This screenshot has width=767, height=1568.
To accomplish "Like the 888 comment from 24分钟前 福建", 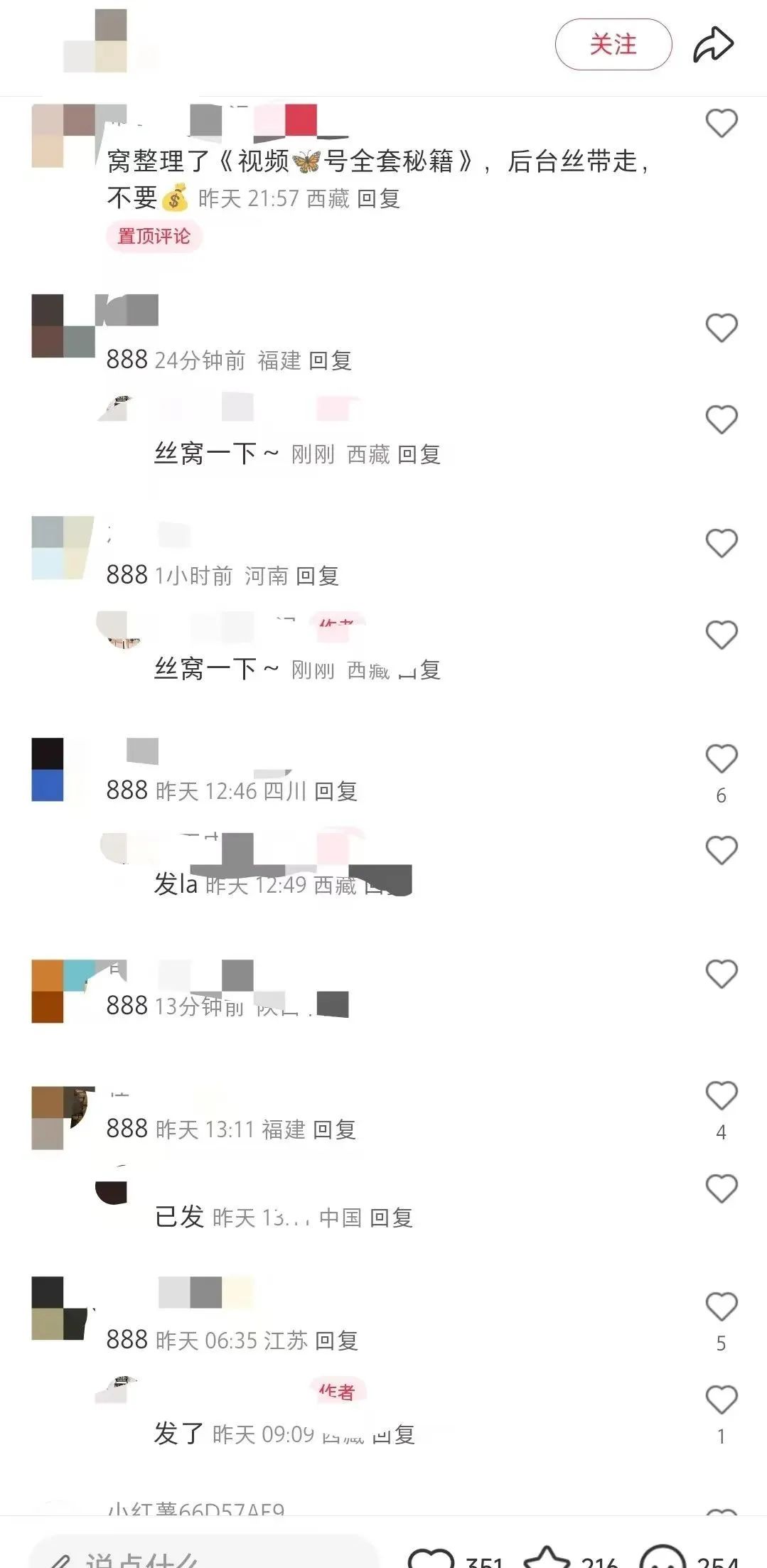I will (721, 328).
